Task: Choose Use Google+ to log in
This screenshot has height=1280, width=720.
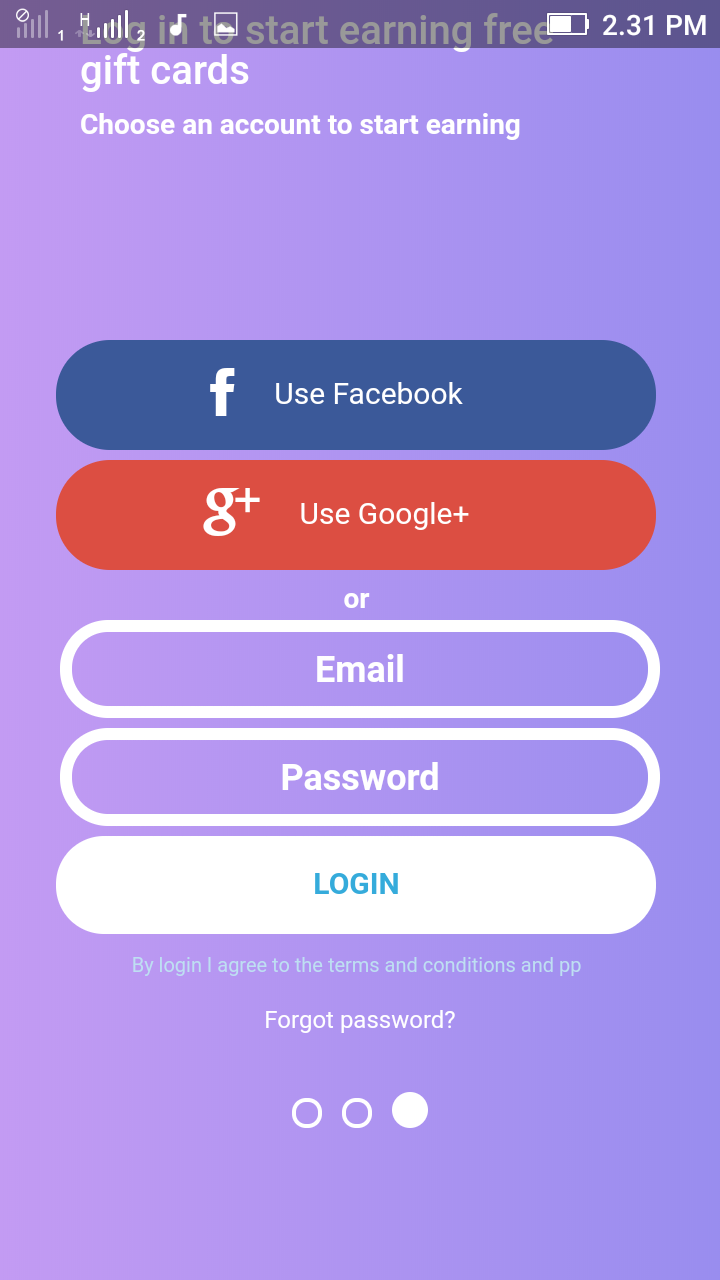Action: click(x=356, y=515)
